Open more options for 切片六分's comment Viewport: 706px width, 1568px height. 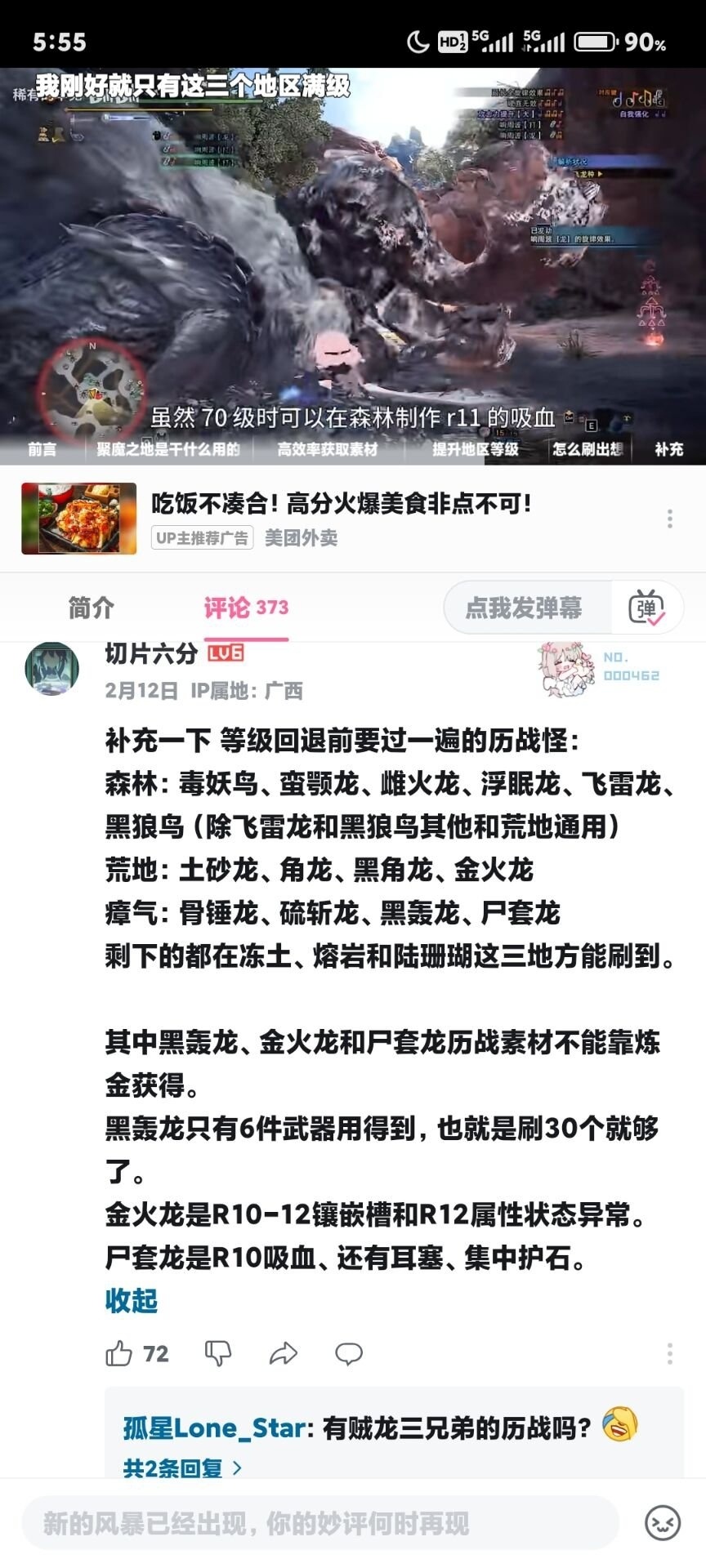point(669,1353)
